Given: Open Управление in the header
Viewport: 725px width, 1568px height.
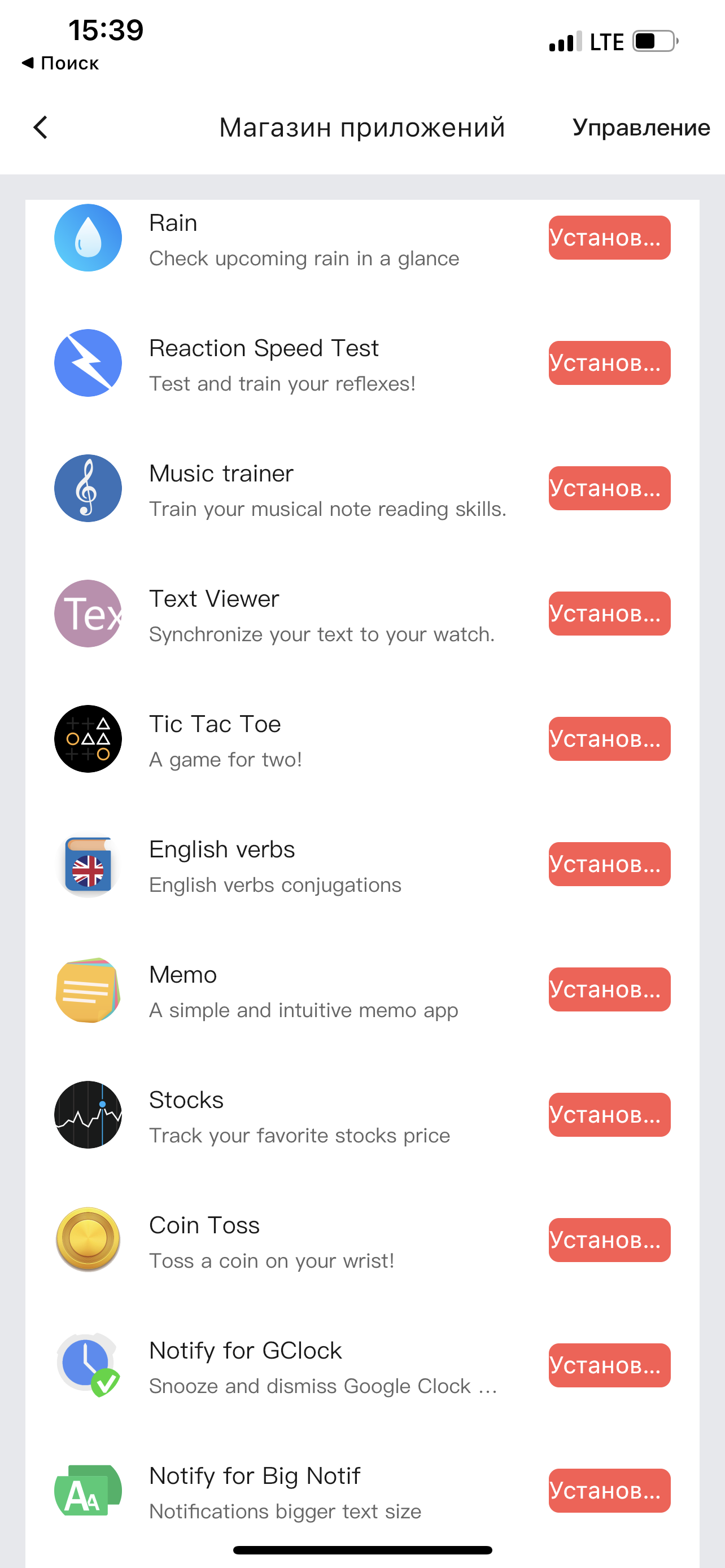Looking at the screenshot, I should (640, 128).
